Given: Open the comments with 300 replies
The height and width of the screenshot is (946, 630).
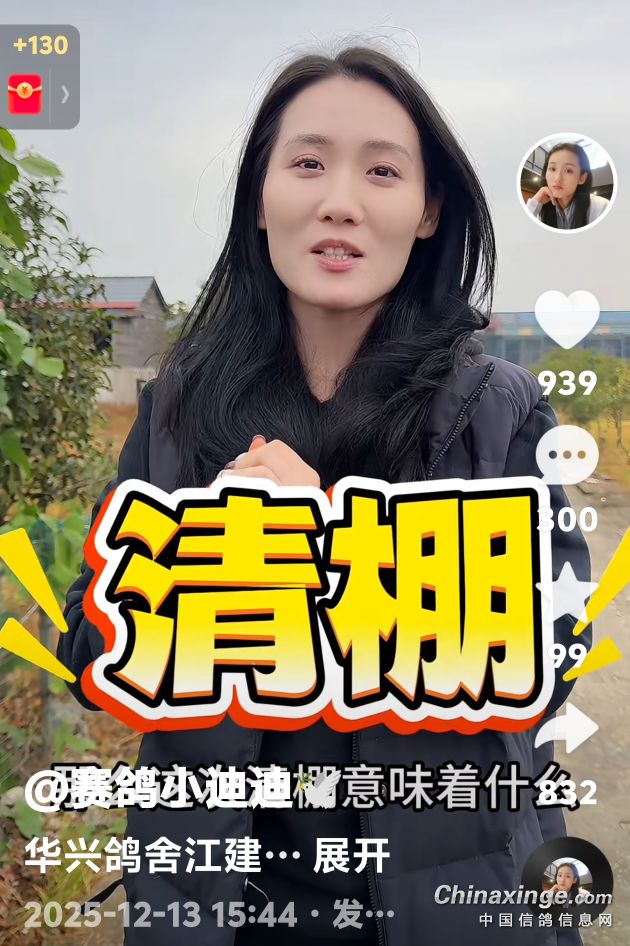Looking at the screenshot, I should [x=567, y=455].
